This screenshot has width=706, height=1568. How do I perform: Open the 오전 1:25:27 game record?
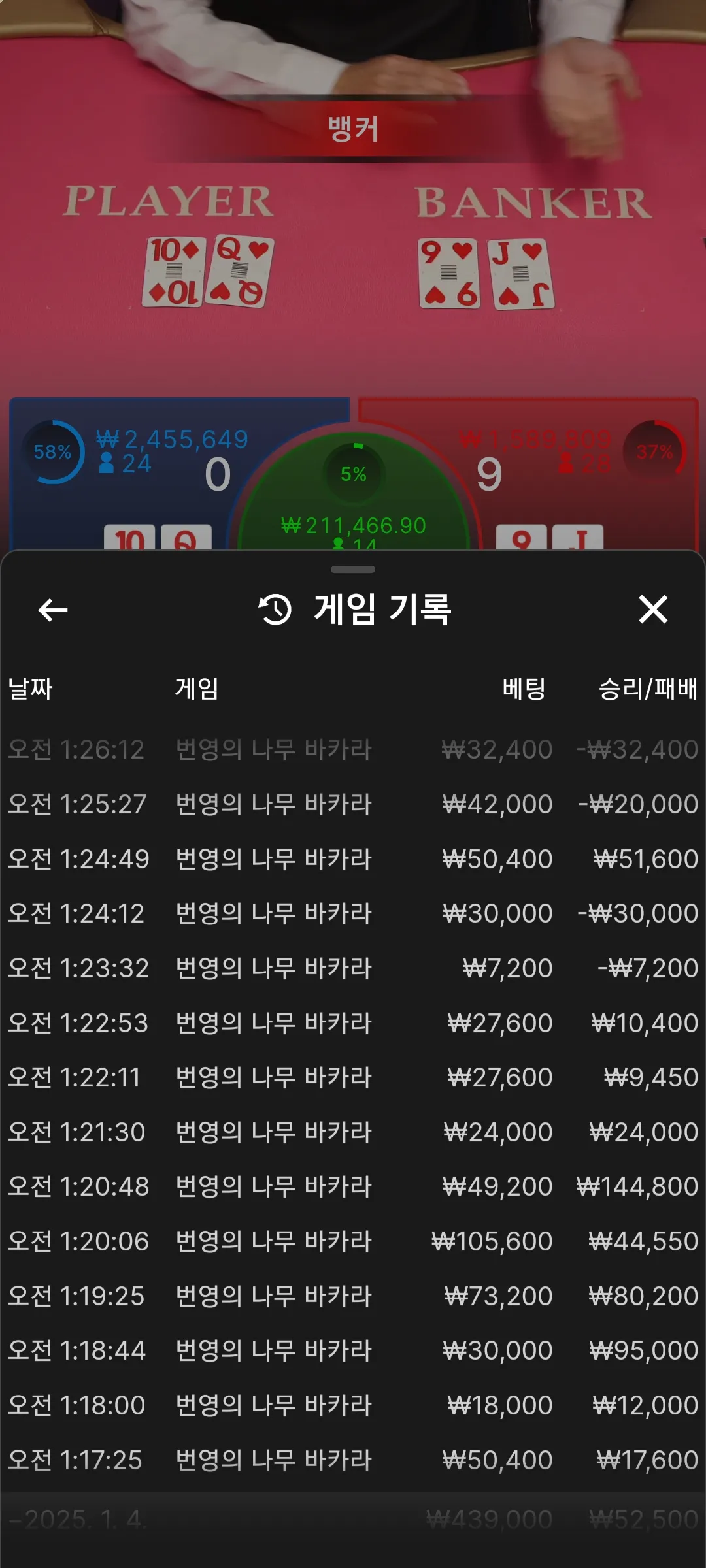pyautogui.click(x=353, y=804)
